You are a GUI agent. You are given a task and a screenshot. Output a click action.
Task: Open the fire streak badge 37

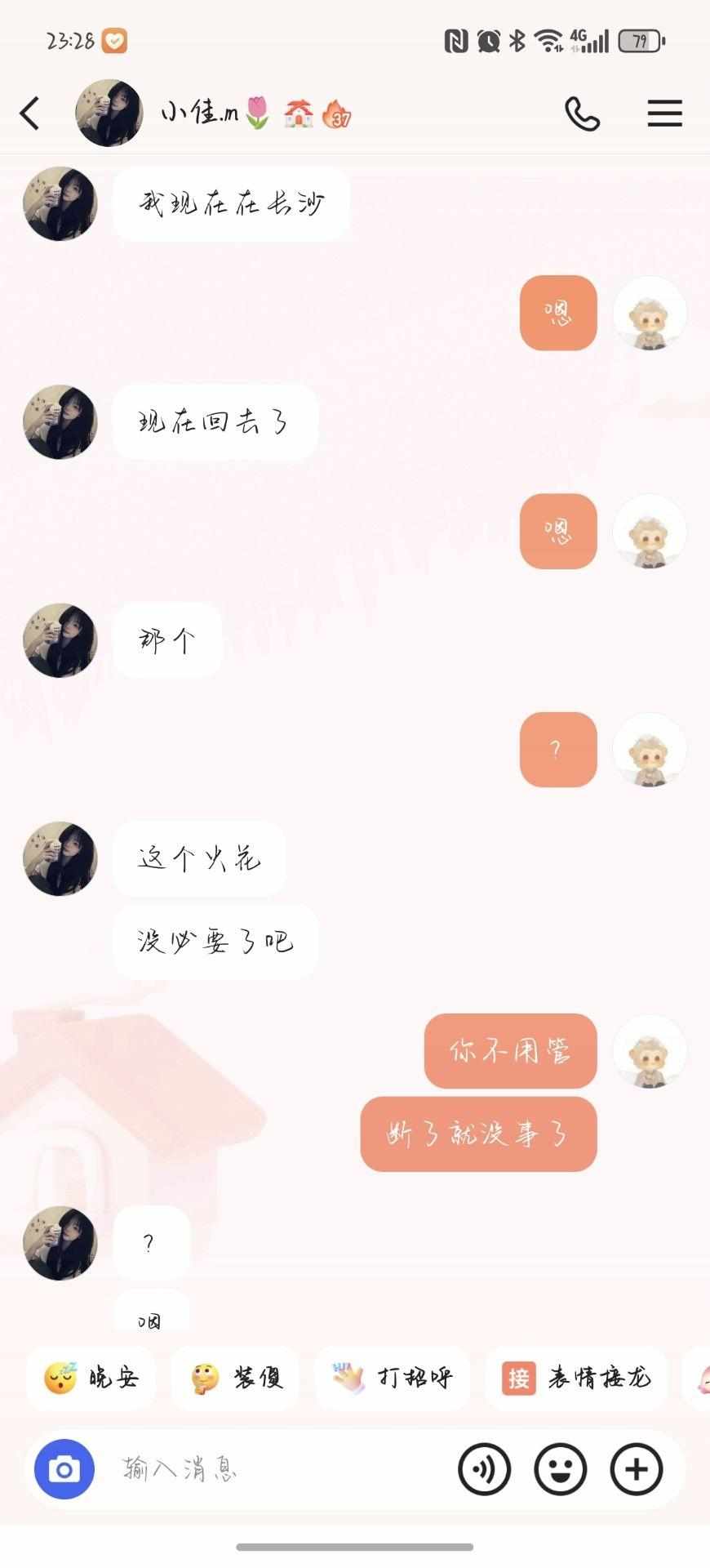point(335,115)
